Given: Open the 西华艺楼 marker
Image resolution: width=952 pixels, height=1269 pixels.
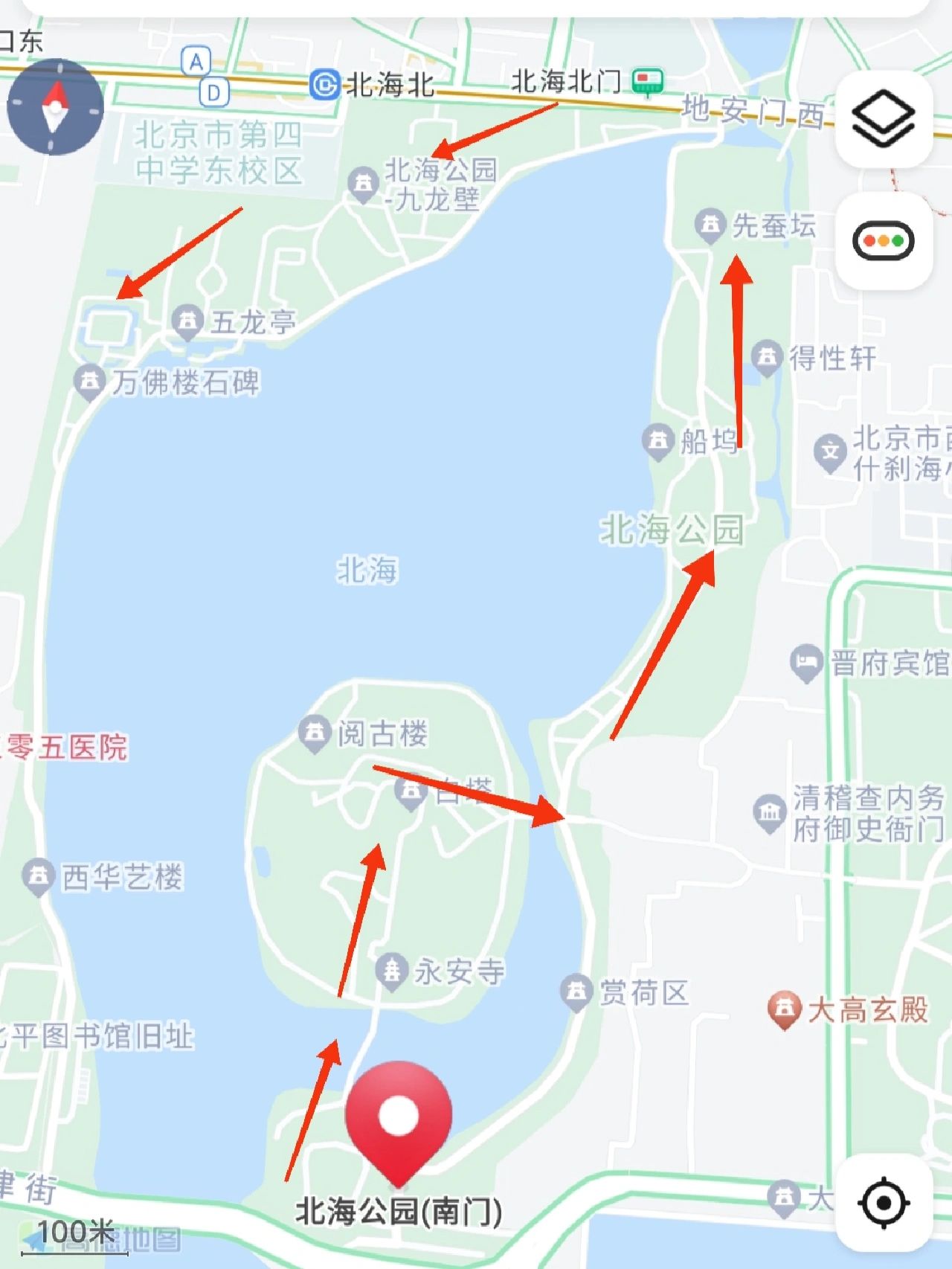Looking at the screenshot, I should [x=38, y=876].
